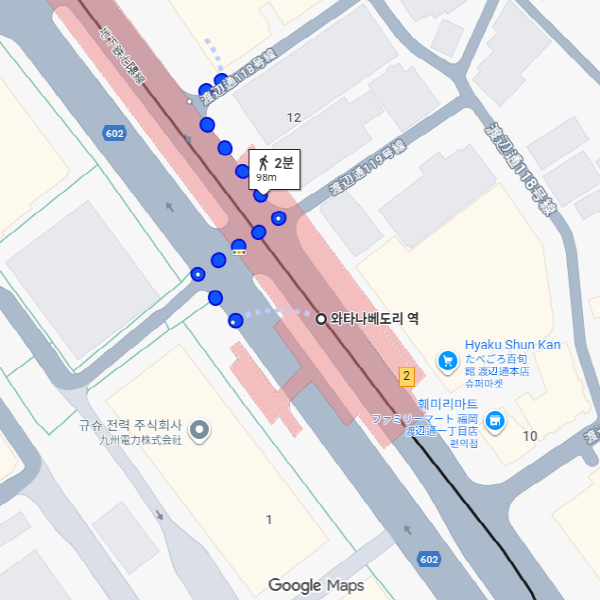This screenshot has height=600, width=600.
Task: Select the station exit 2 marker
Action: tap(406, 377)
